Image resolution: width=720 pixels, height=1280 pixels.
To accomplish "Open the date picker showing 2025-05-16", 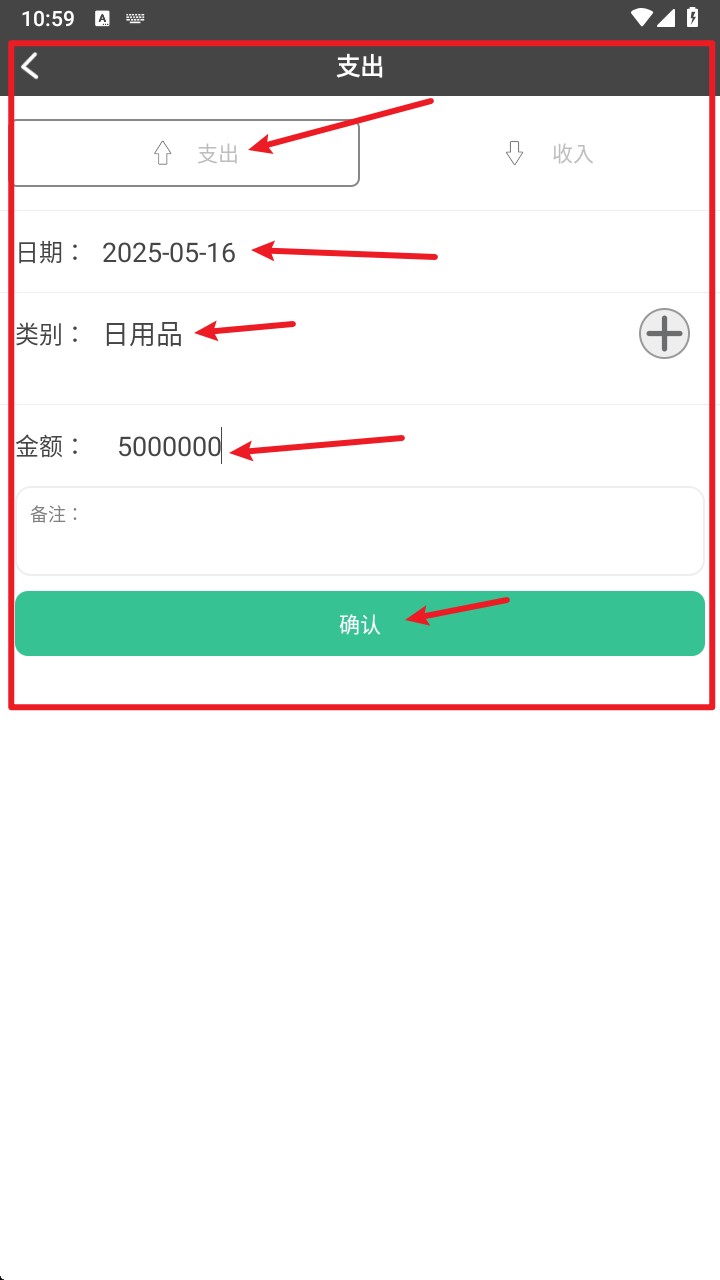I will click(x=169, y=252).
